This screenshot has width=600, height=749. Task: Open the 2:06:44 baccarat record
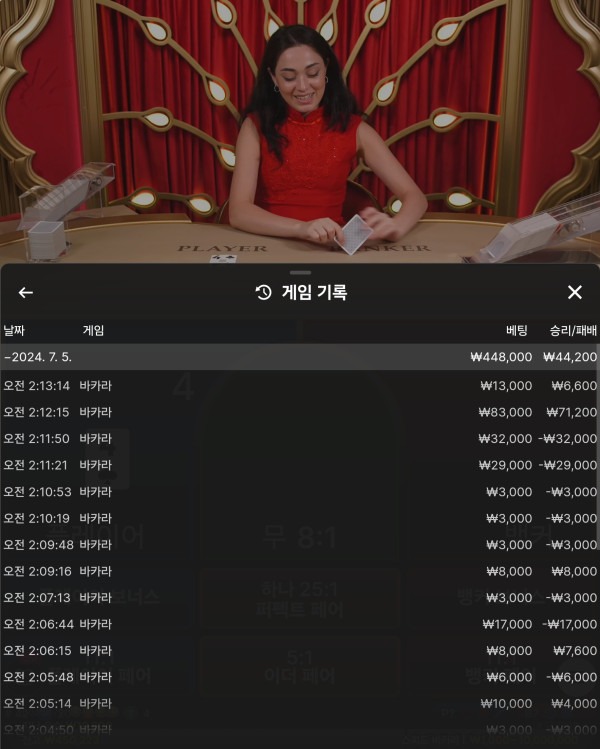point(300,624)
